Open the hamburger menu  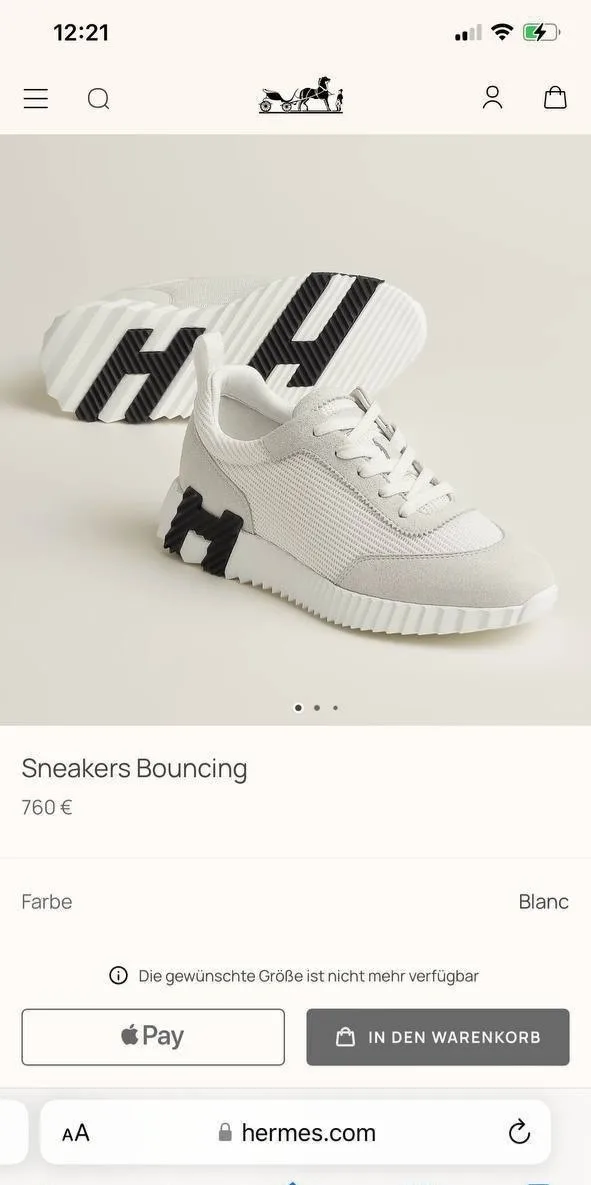(x=36, y=99)
